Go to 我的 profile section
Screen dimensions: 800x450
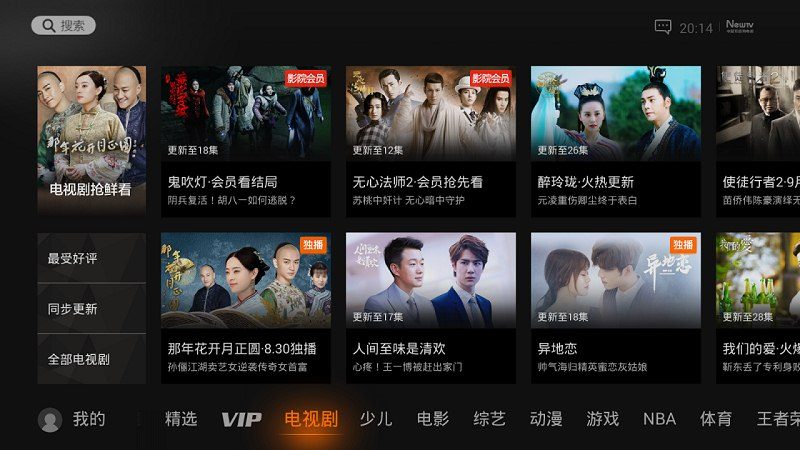coord(72,419)
